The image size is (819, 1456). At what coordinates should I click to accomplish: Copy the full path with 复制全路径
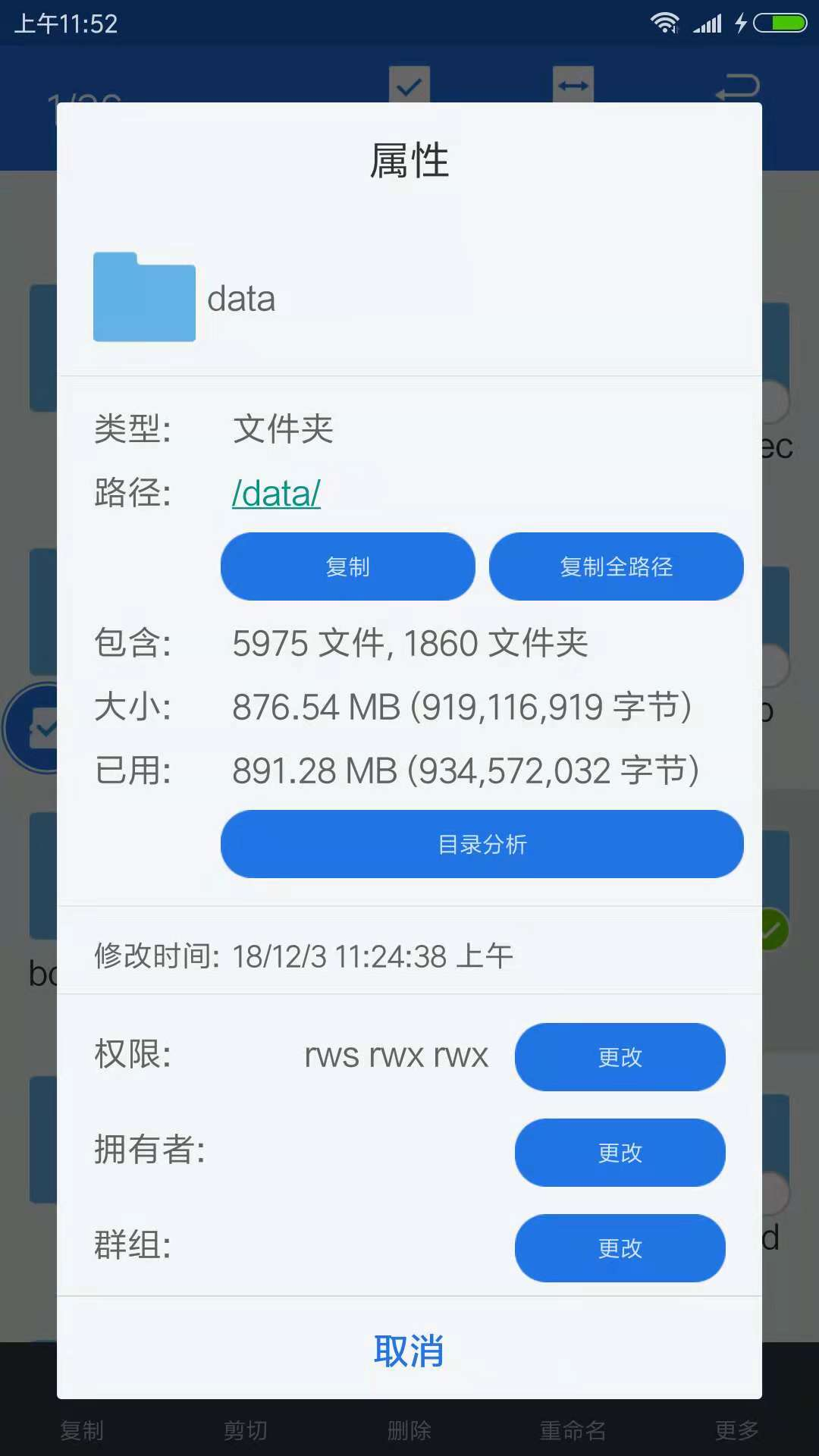pos(616,566)
